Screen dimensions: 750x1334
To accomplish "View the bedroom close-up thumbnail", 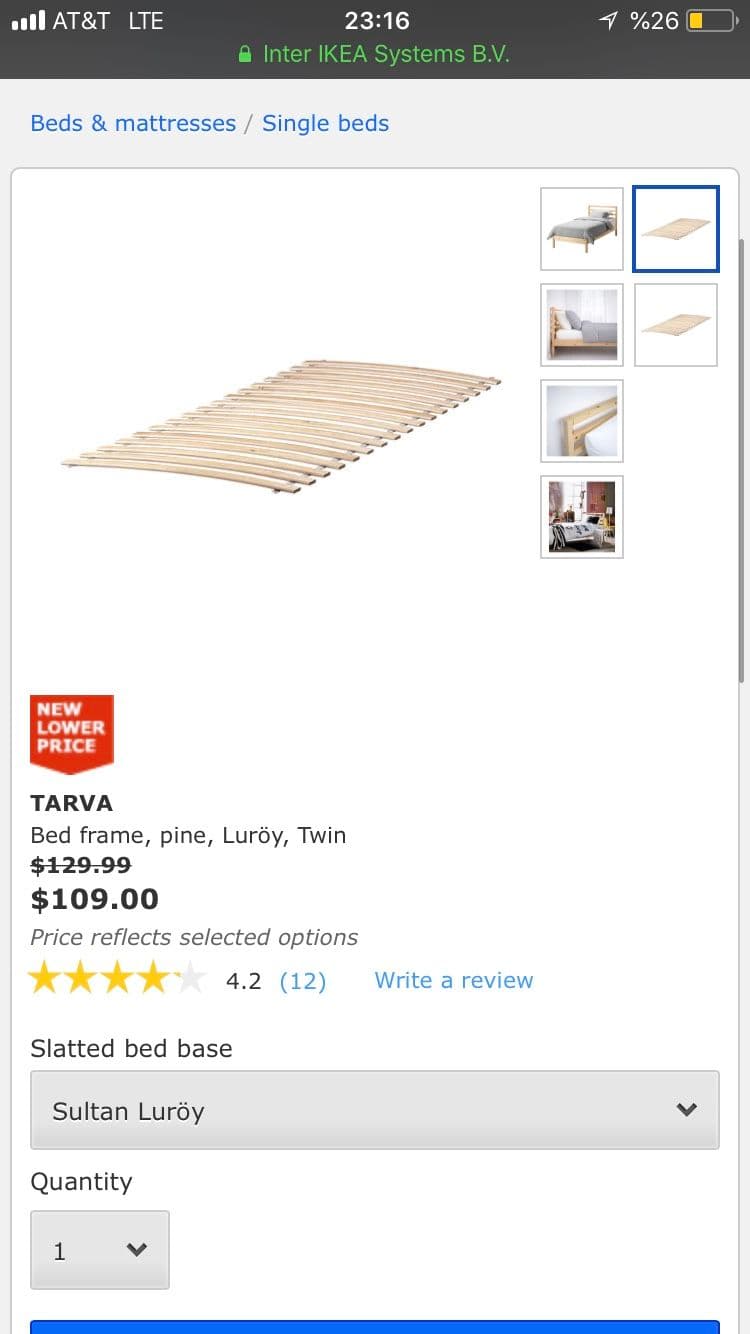I will [582, 325].
